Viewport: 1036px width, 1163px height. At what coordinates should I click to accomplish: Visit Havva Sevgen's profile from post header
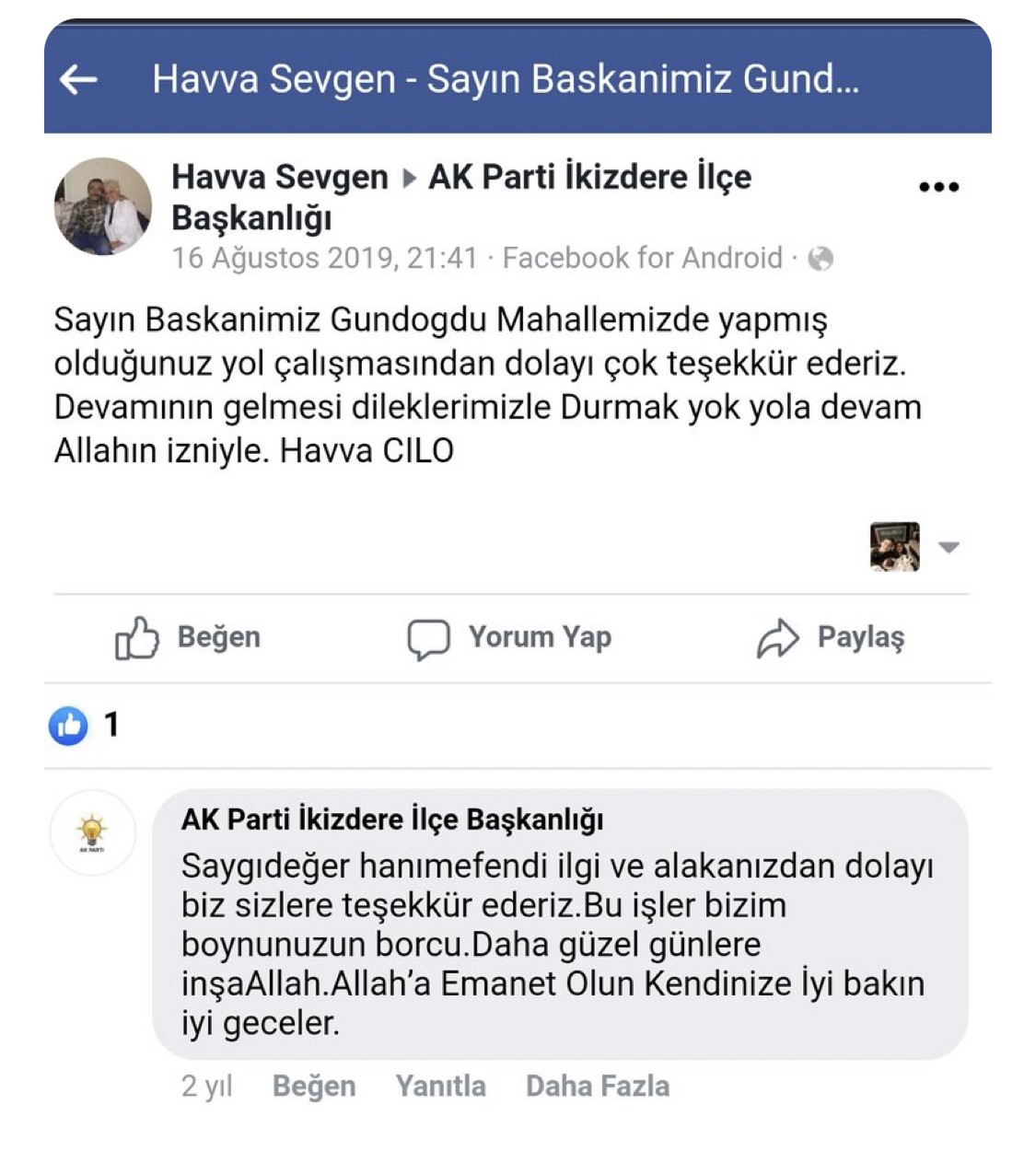click(x=279, y=177)
